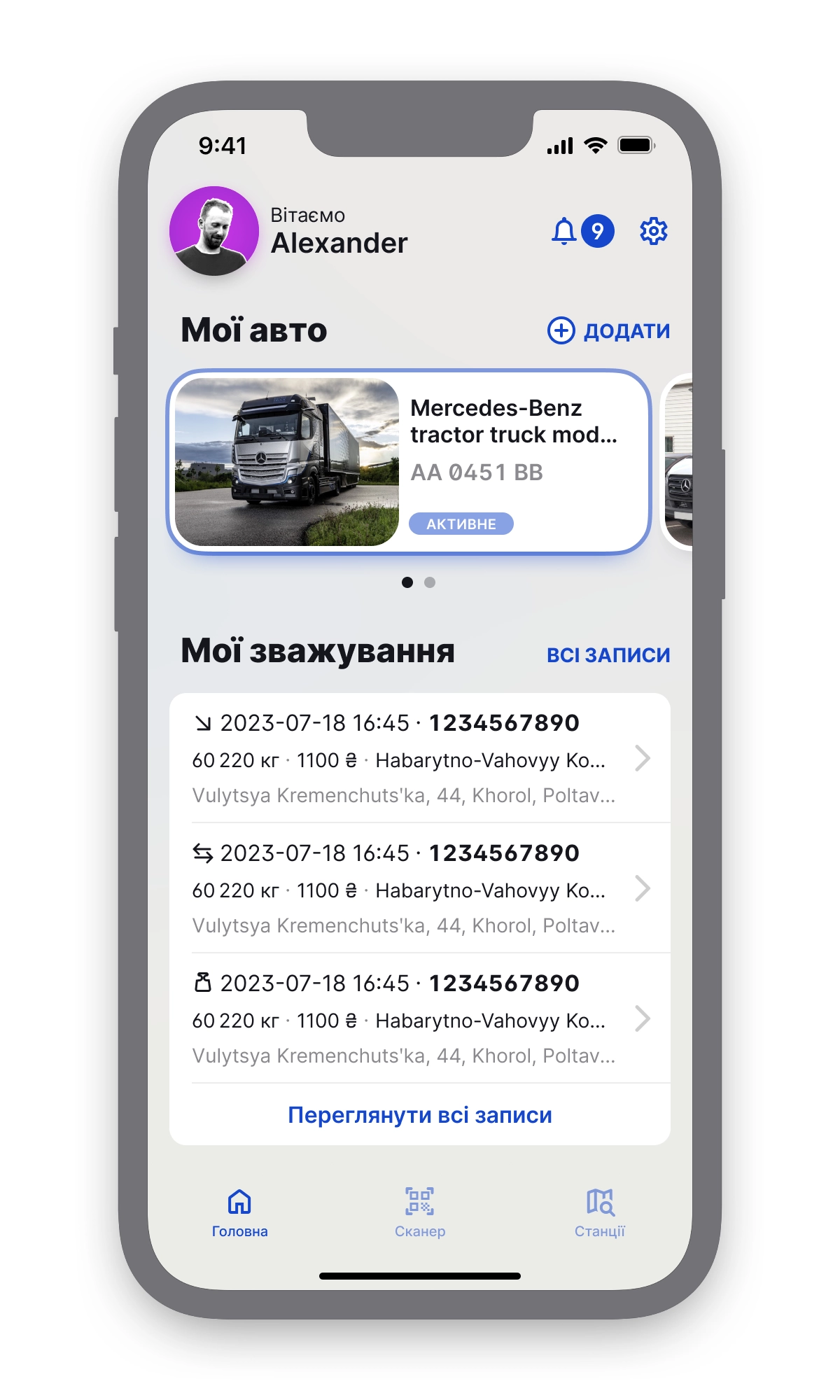Open the settings gear
The image size is (840, 1400).
point(653,231)
